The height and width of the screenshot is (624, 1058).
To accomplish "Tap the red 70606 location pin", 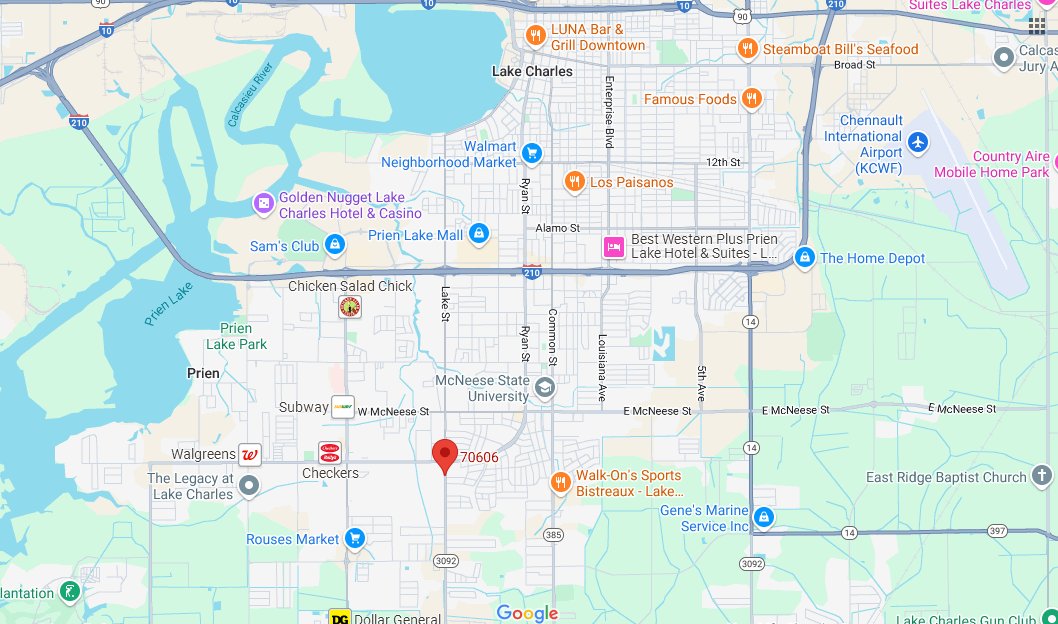I will click(x=445, y=455).
